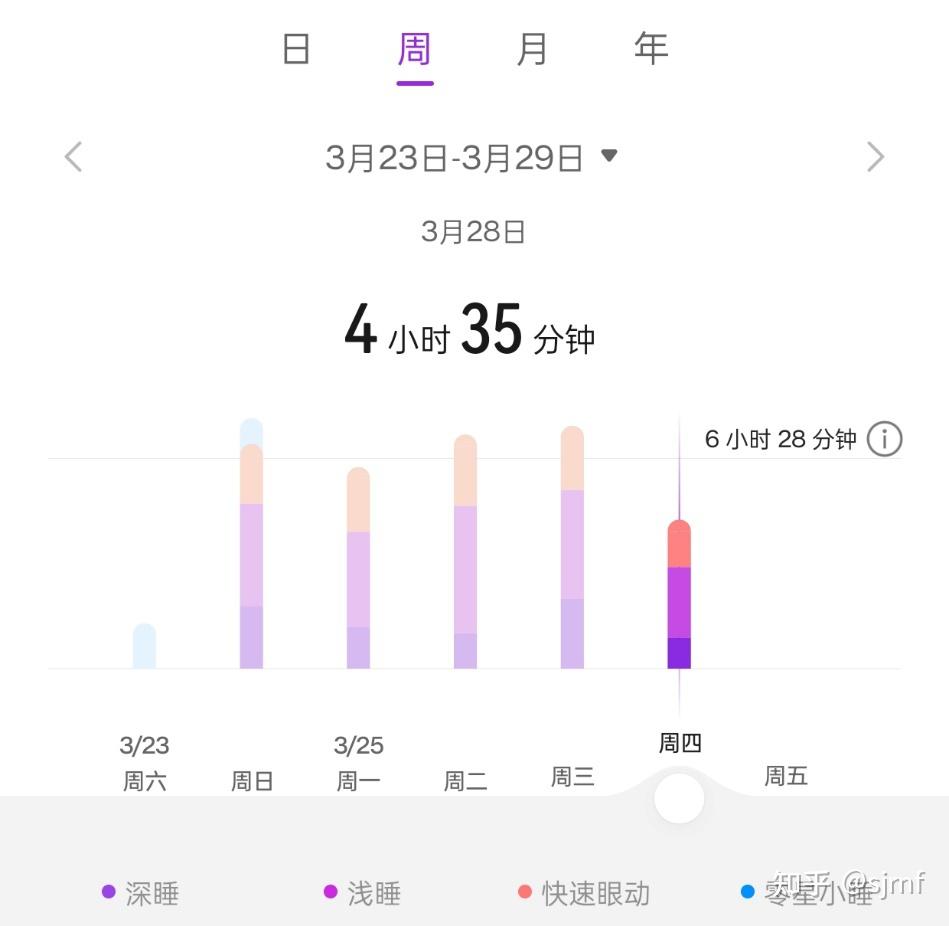Open the 年 (year) view
949x926 pixels.
pyautogui.click(x=650, y=48)
